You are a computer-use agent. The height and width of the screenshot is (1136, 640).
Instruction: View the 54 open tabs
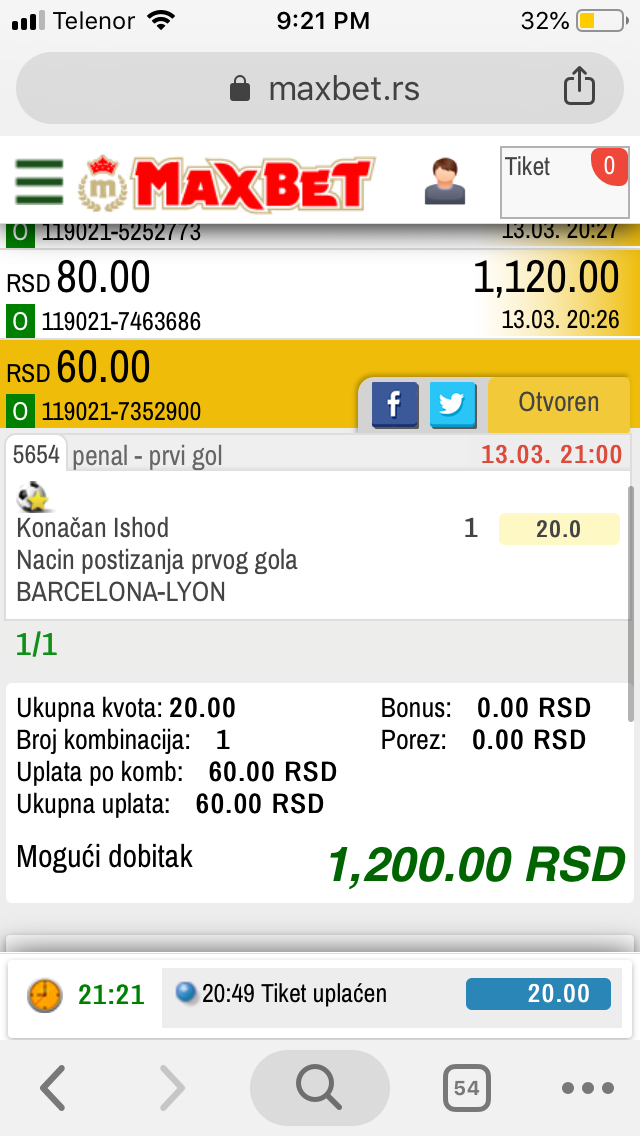(466, 1087)
